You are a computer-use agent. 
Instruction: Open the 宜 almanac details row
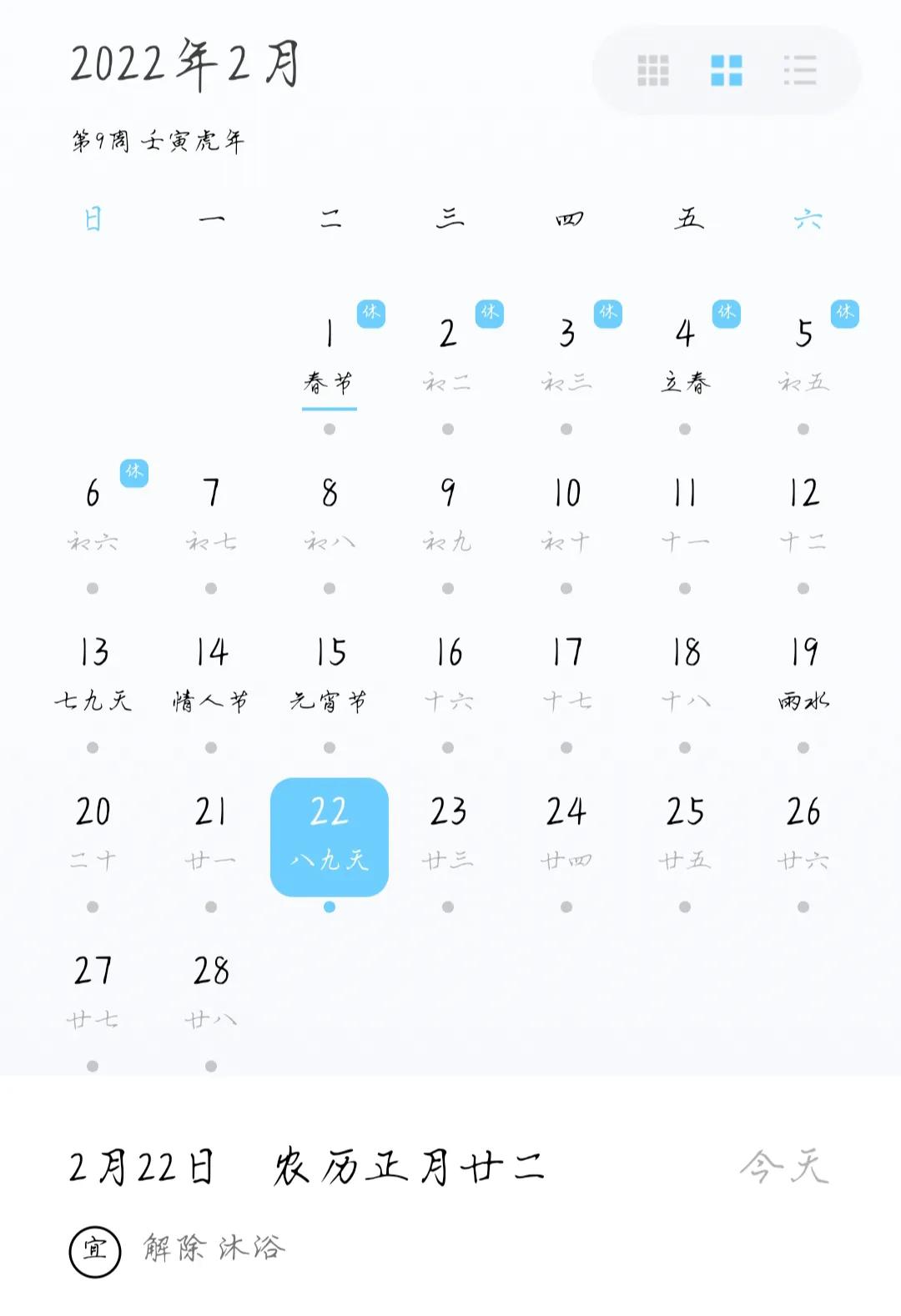(177, 1249)
